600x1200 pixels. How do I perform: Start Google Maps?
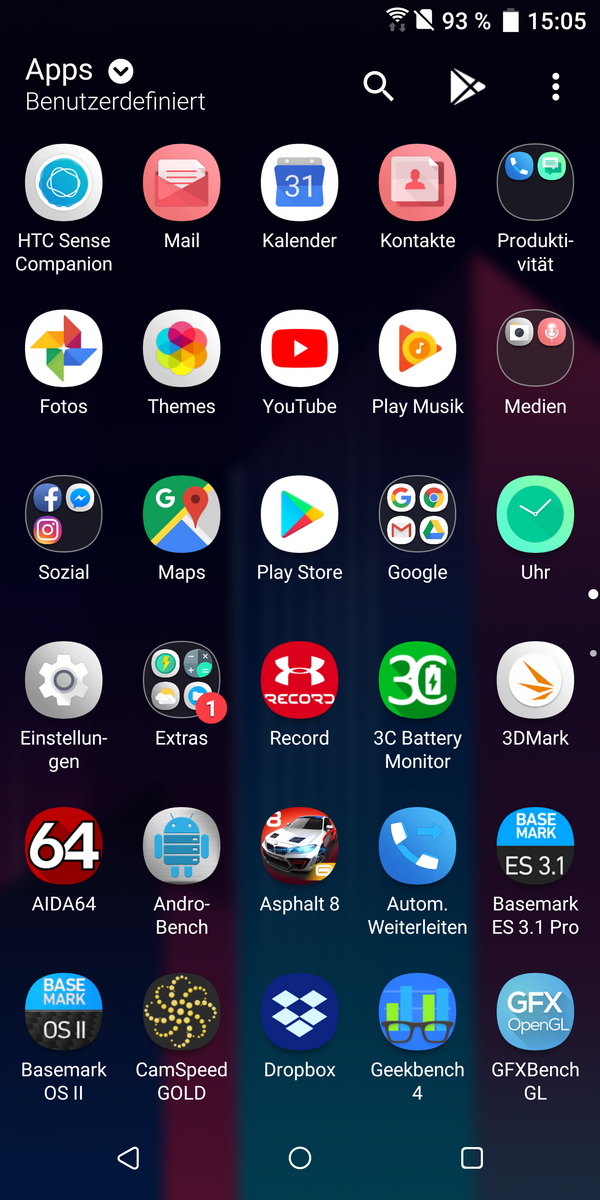181,515
